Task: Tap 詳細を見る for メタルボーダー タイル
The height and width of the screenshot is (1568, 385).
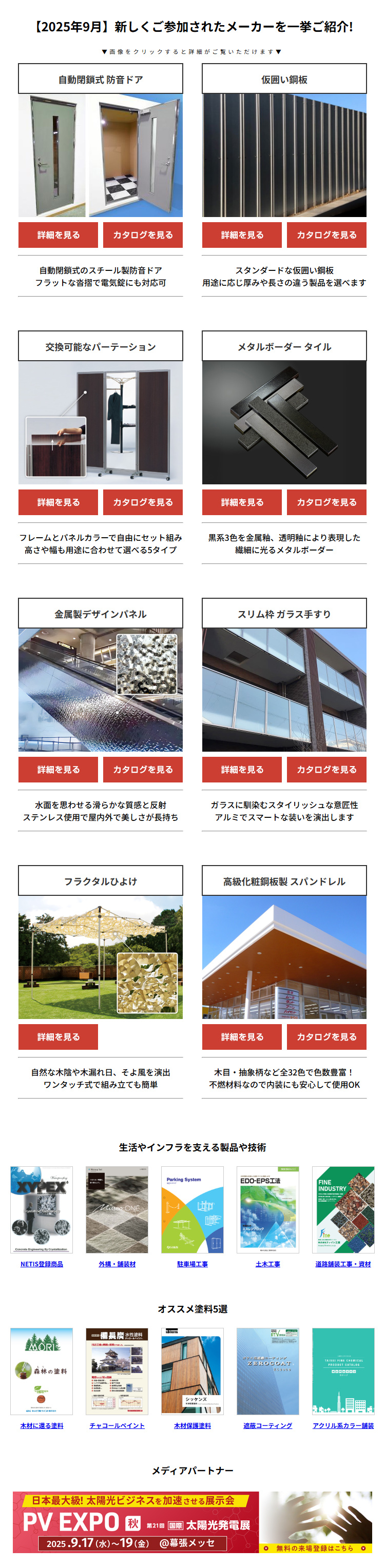Action: [x=242, y=502]
